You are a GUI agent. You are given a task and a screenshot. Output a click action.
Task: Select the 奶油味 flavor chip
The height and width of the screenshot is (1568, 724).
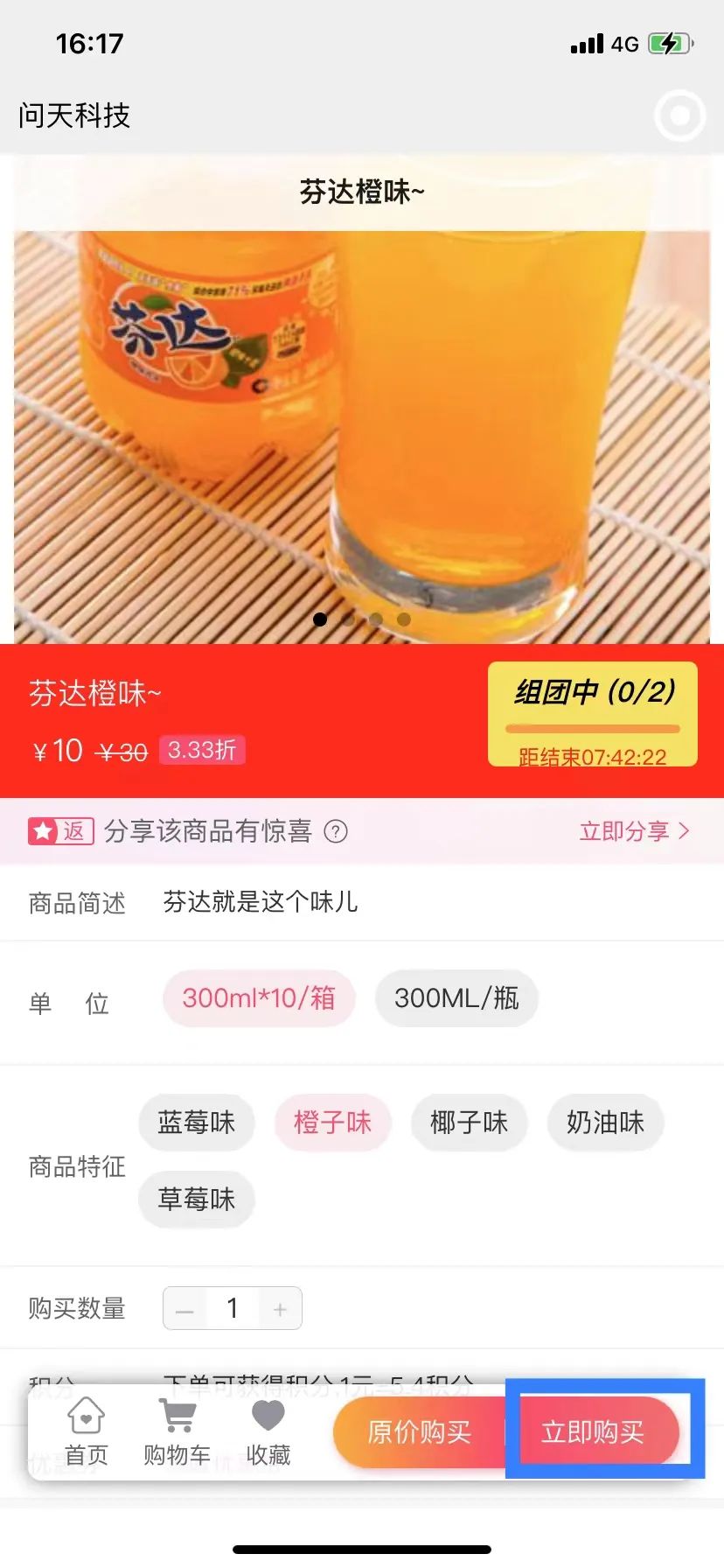click(x=605, y=1123)
